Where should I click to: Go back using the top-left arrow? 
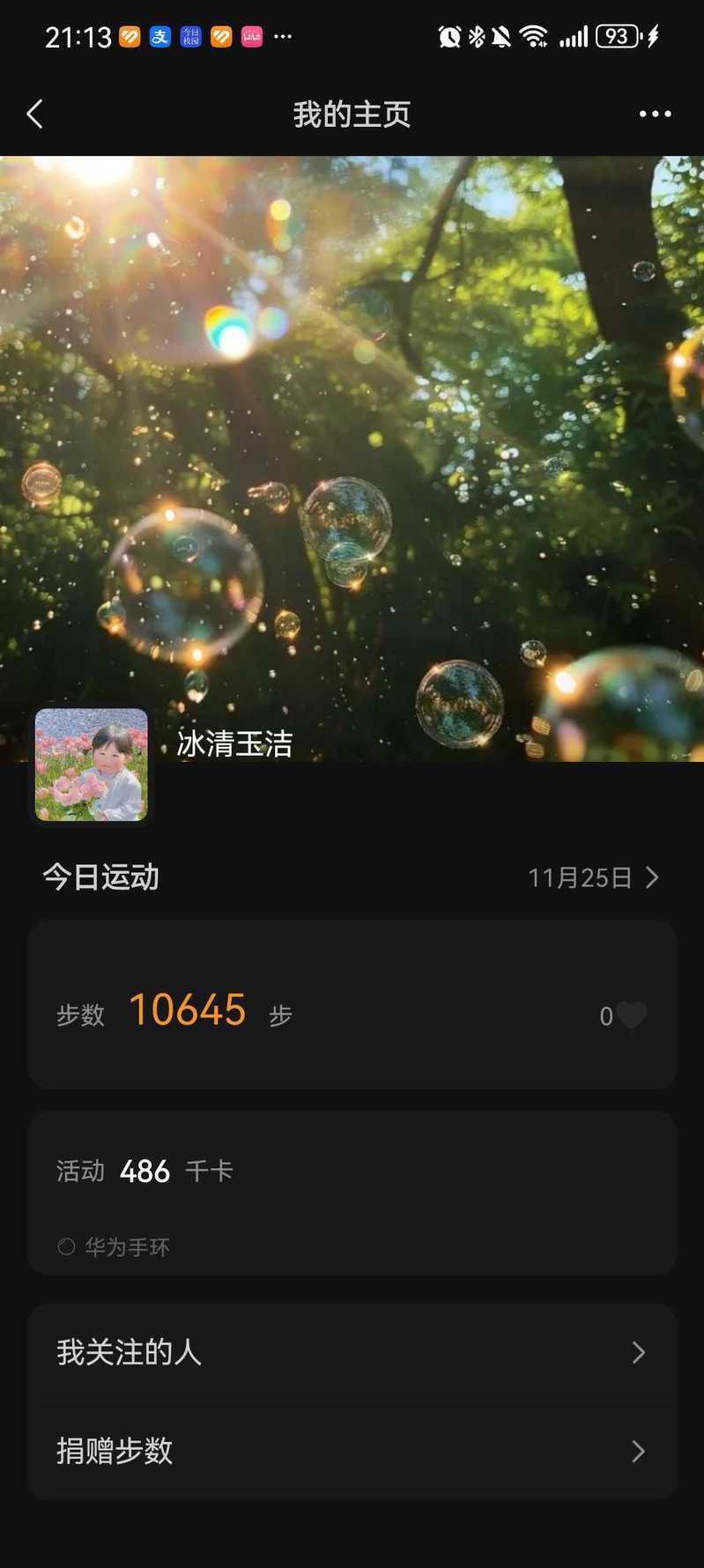click(35, 115)
